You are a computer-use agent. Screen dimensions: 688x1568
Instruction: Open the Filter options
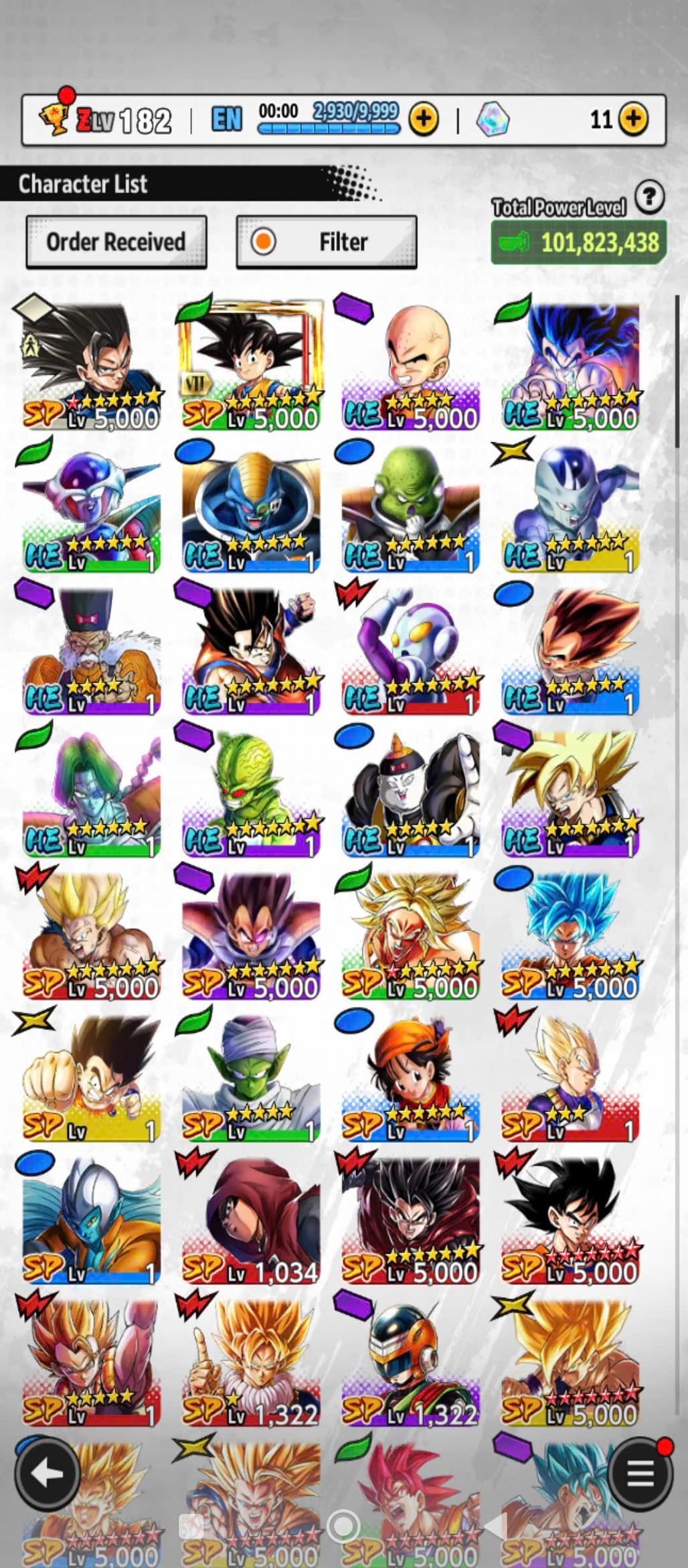click(327, 242)
